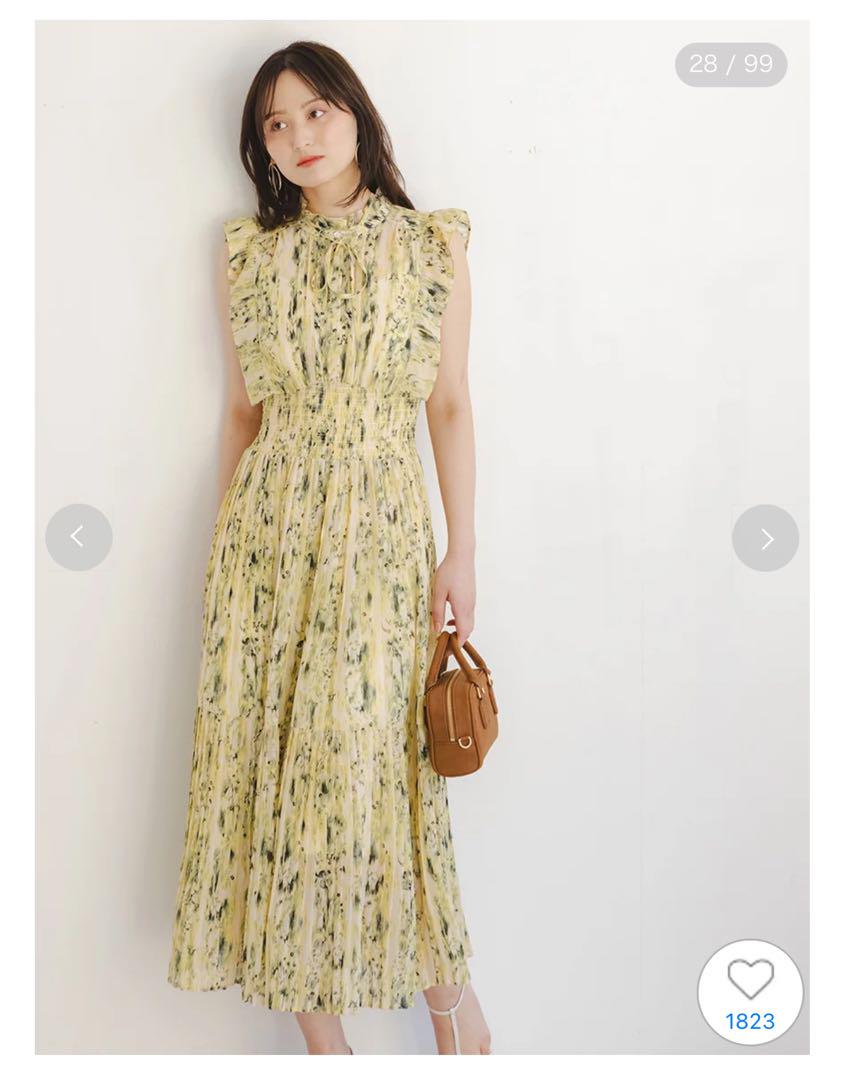Go to the previous product photo

tap(79, 538)
